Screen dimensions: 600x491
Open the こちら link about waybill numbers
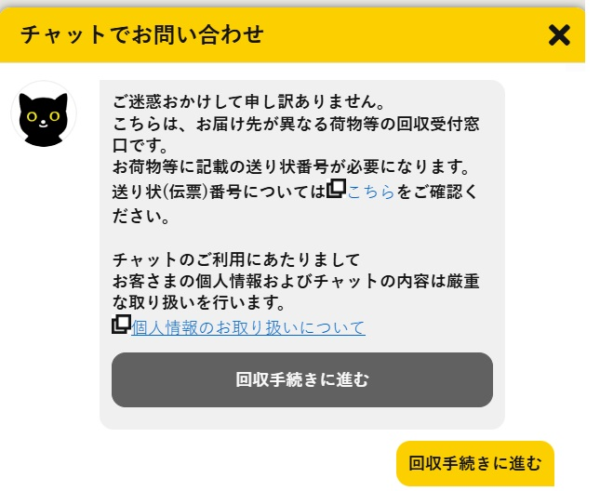click(370, 192)
